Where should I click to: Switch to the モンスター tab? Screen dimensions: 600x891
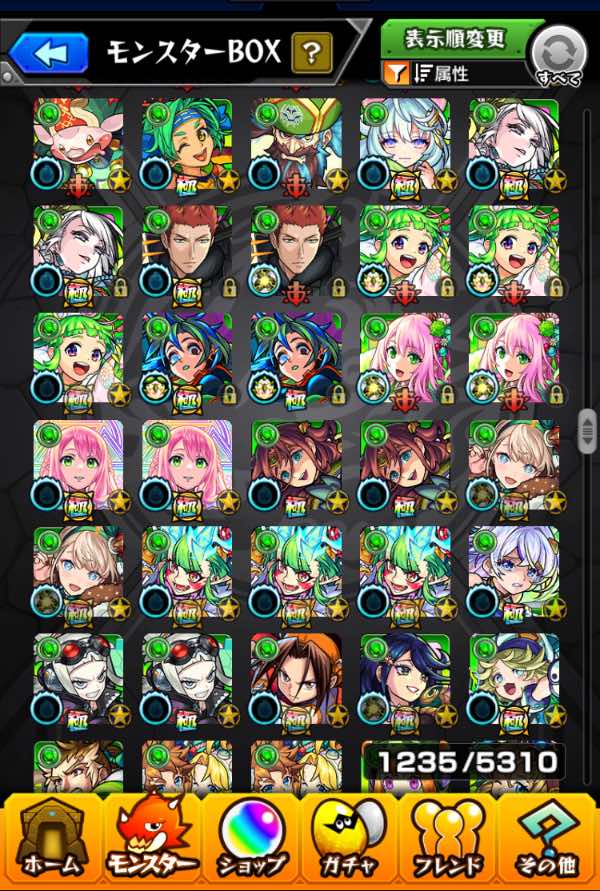(x=150, y=836)
